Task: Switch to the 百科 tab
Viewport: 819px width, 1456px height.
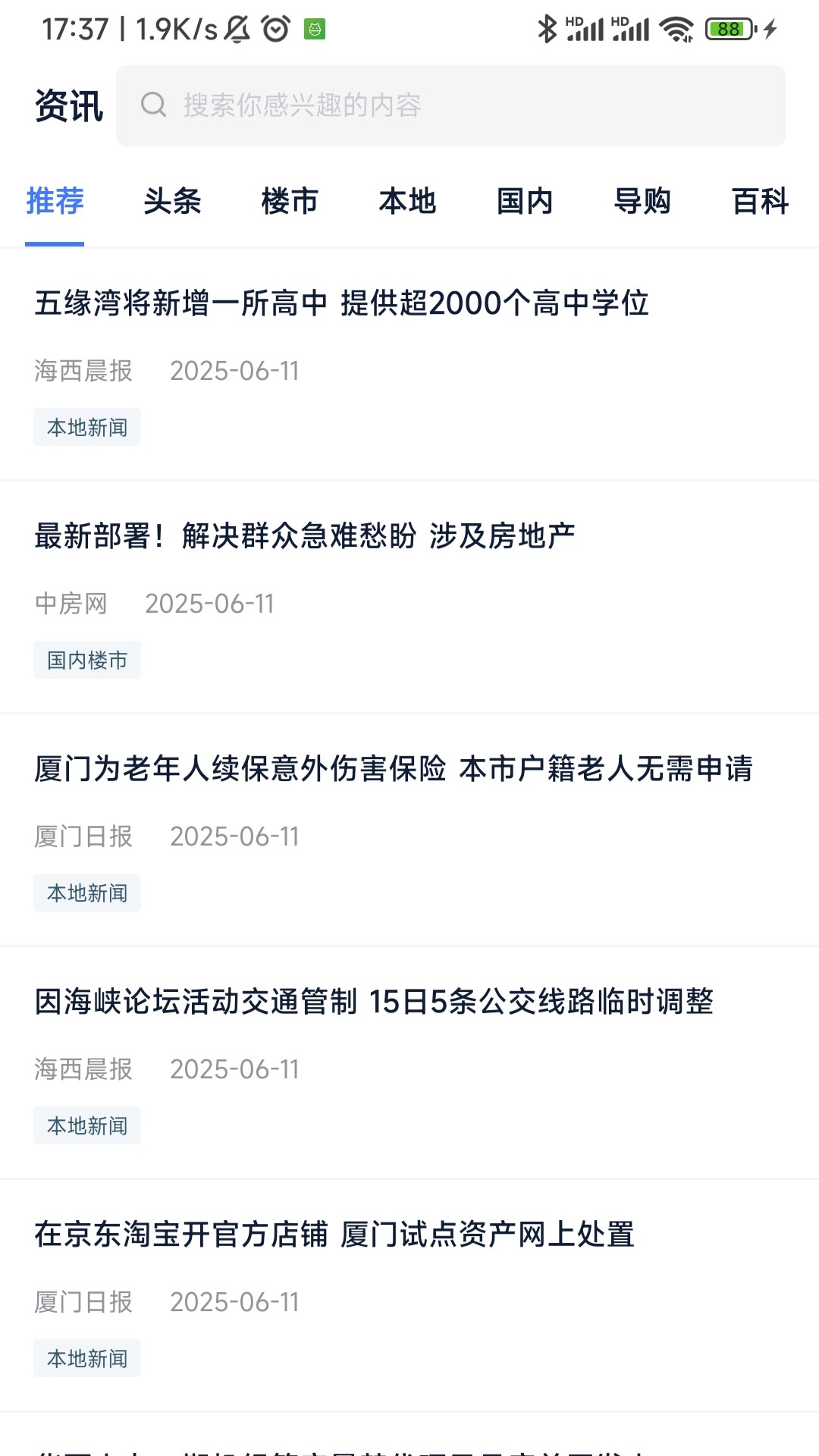Action: (760, 202)
